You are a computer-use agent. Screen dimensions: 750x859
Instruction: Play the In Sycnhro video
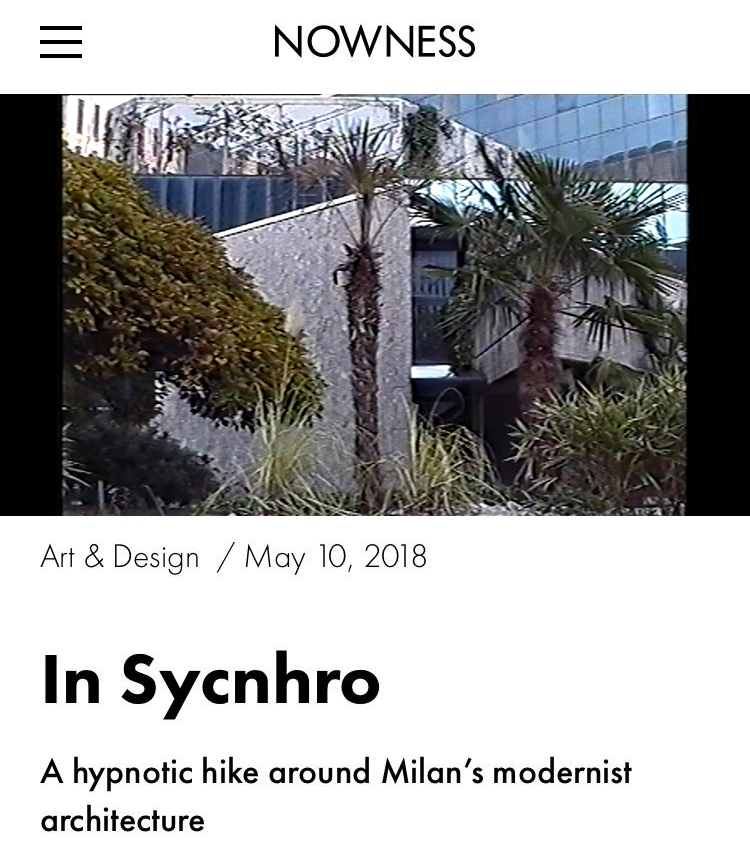(375, 305)
